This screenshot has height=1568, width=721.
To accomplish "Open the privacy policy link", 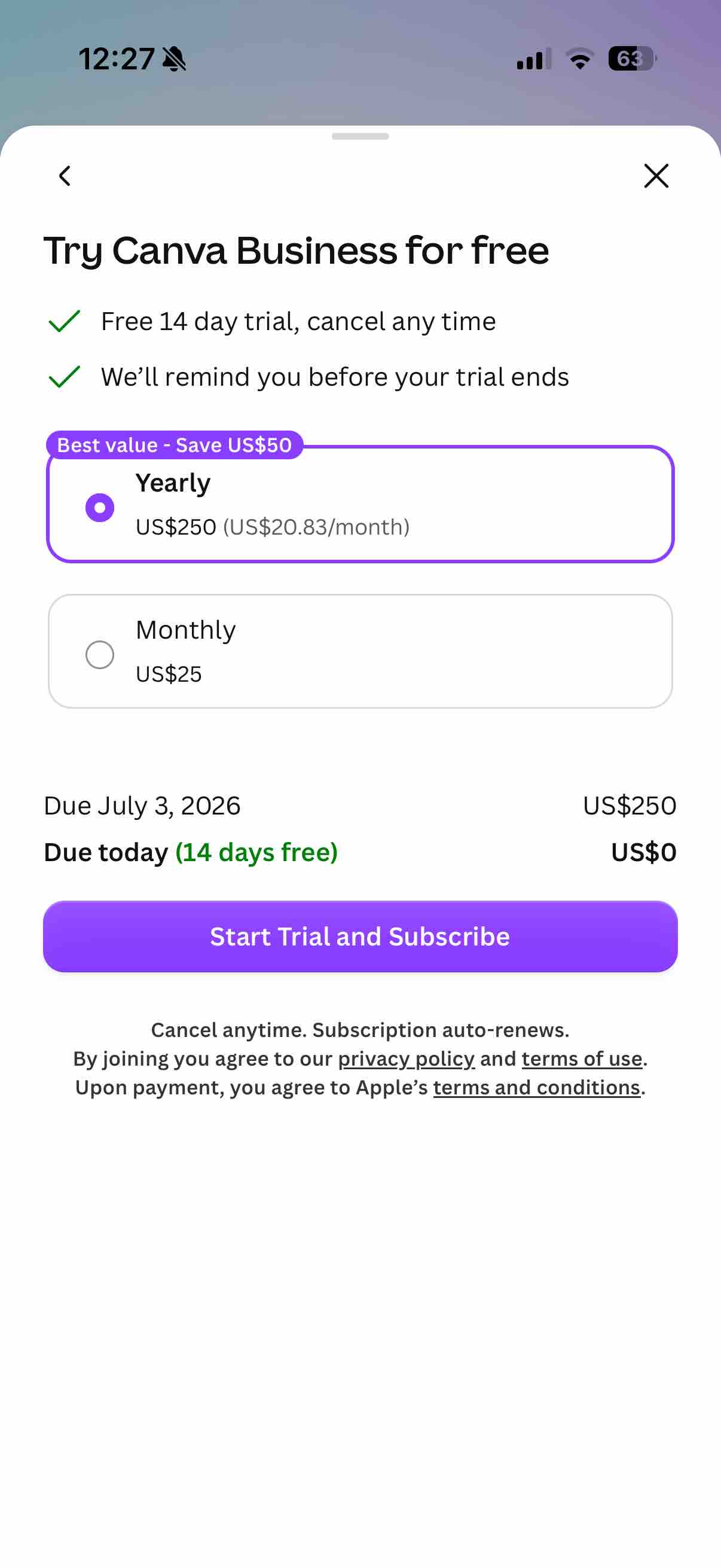I will click(406, 1059).
